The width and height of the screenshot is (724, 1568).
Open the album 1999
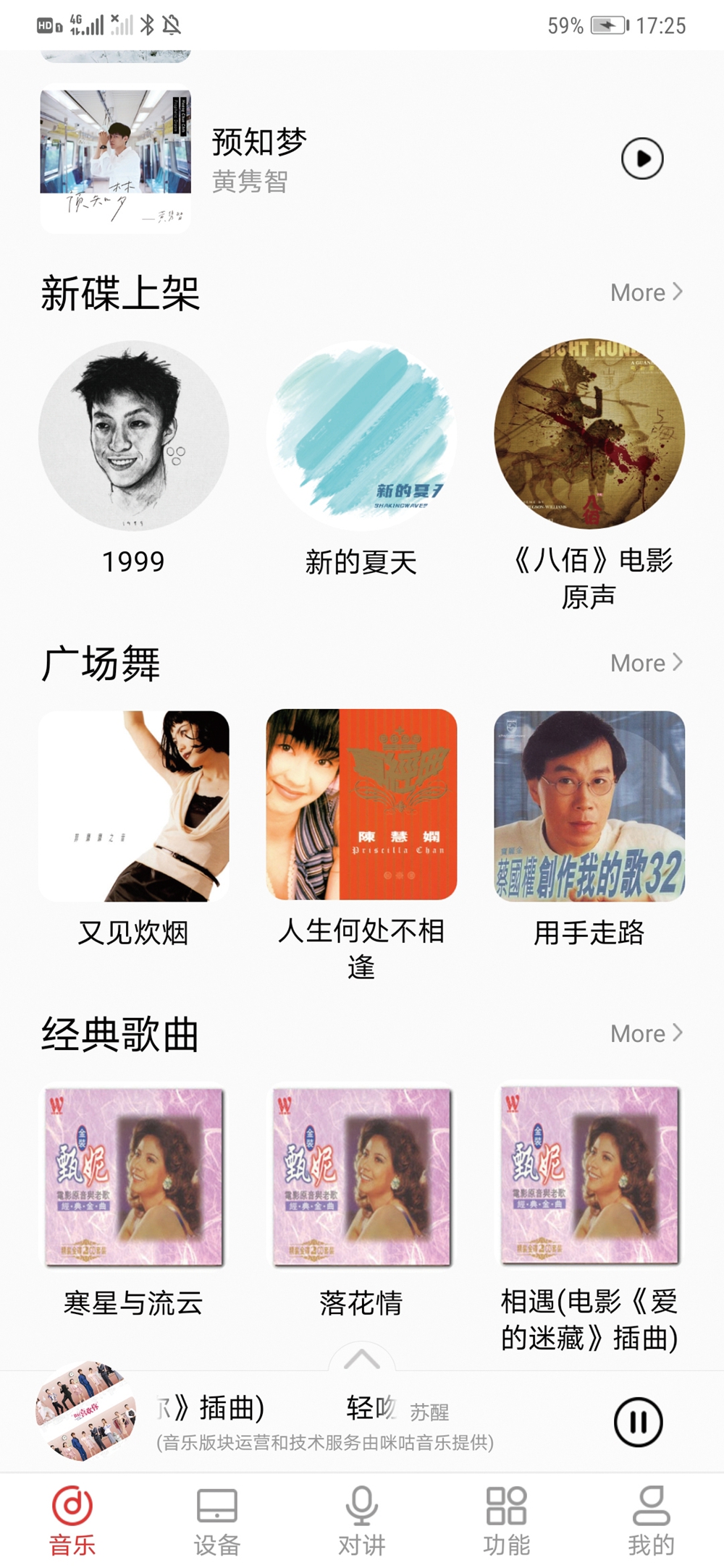point(134,436)
